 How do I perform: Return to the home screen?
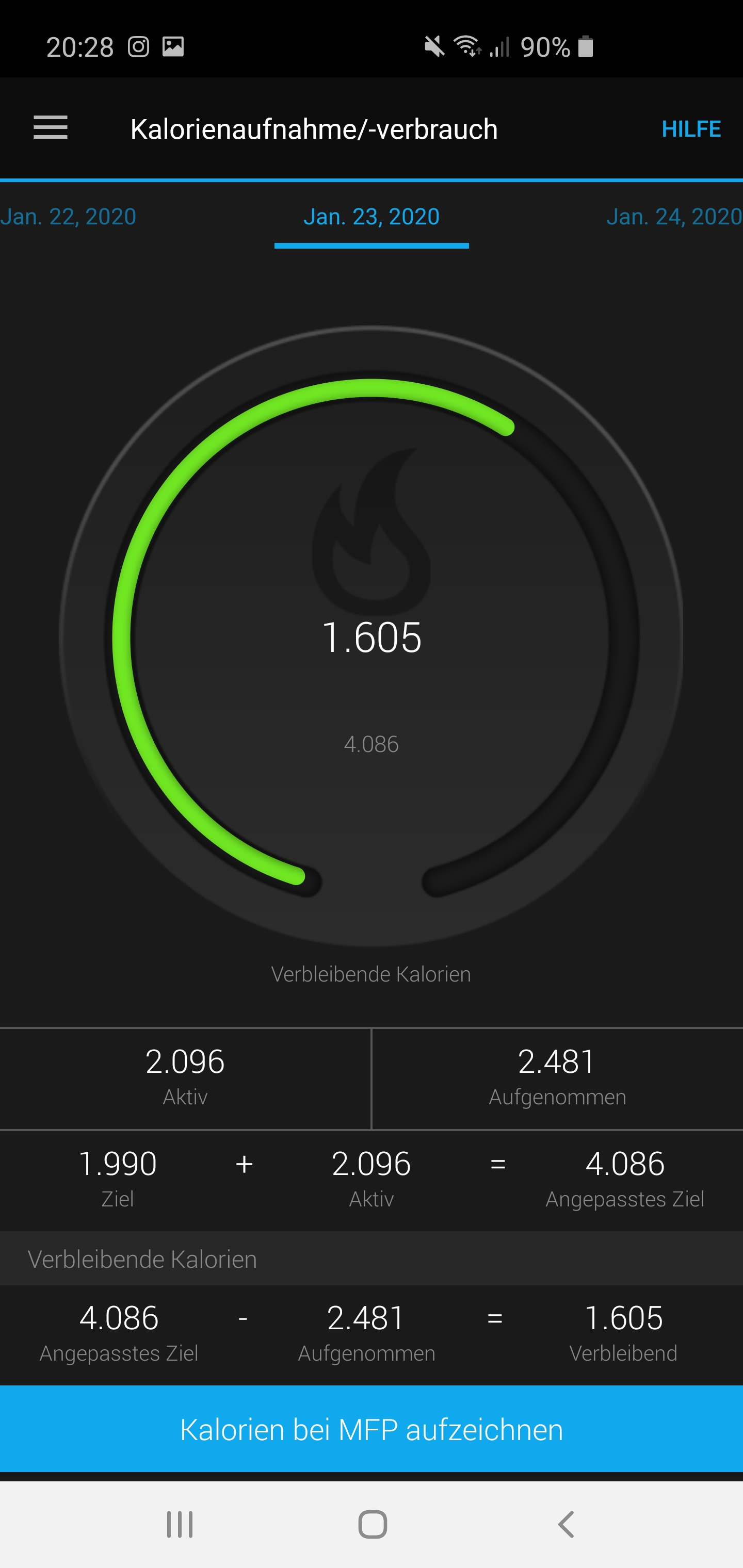(x=372, y=1524)
